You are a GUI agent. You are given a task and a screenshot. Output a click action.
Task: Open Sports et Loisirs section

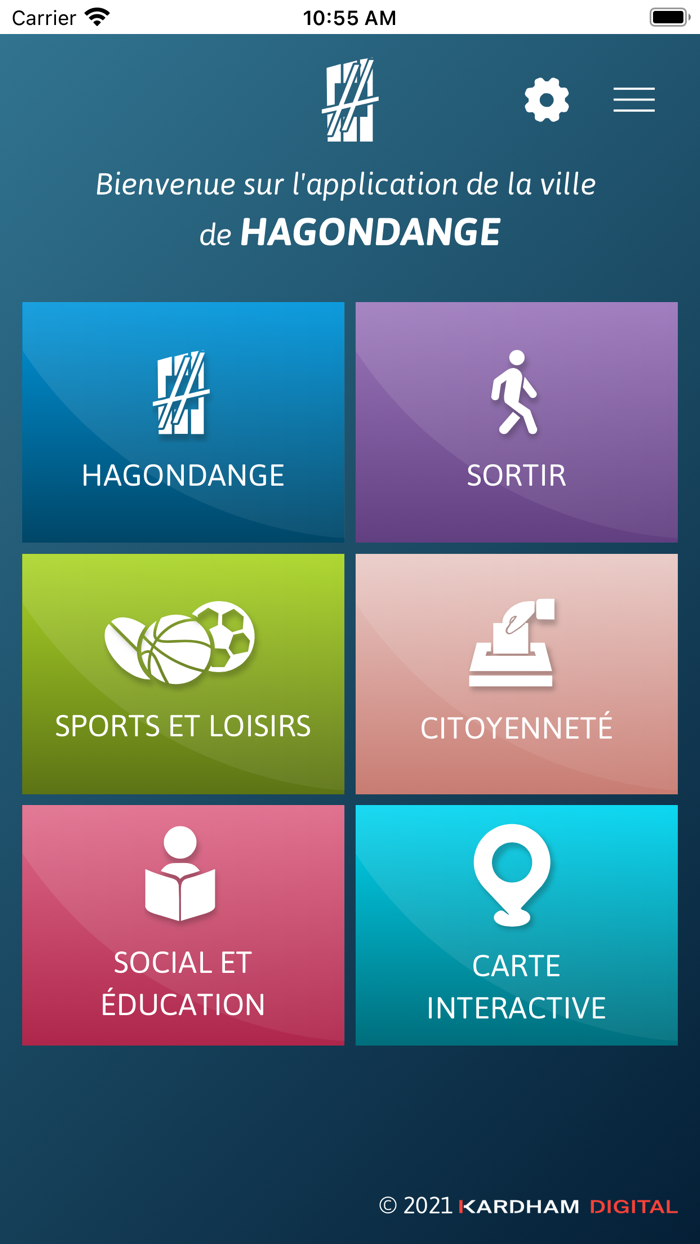(183, 674)
